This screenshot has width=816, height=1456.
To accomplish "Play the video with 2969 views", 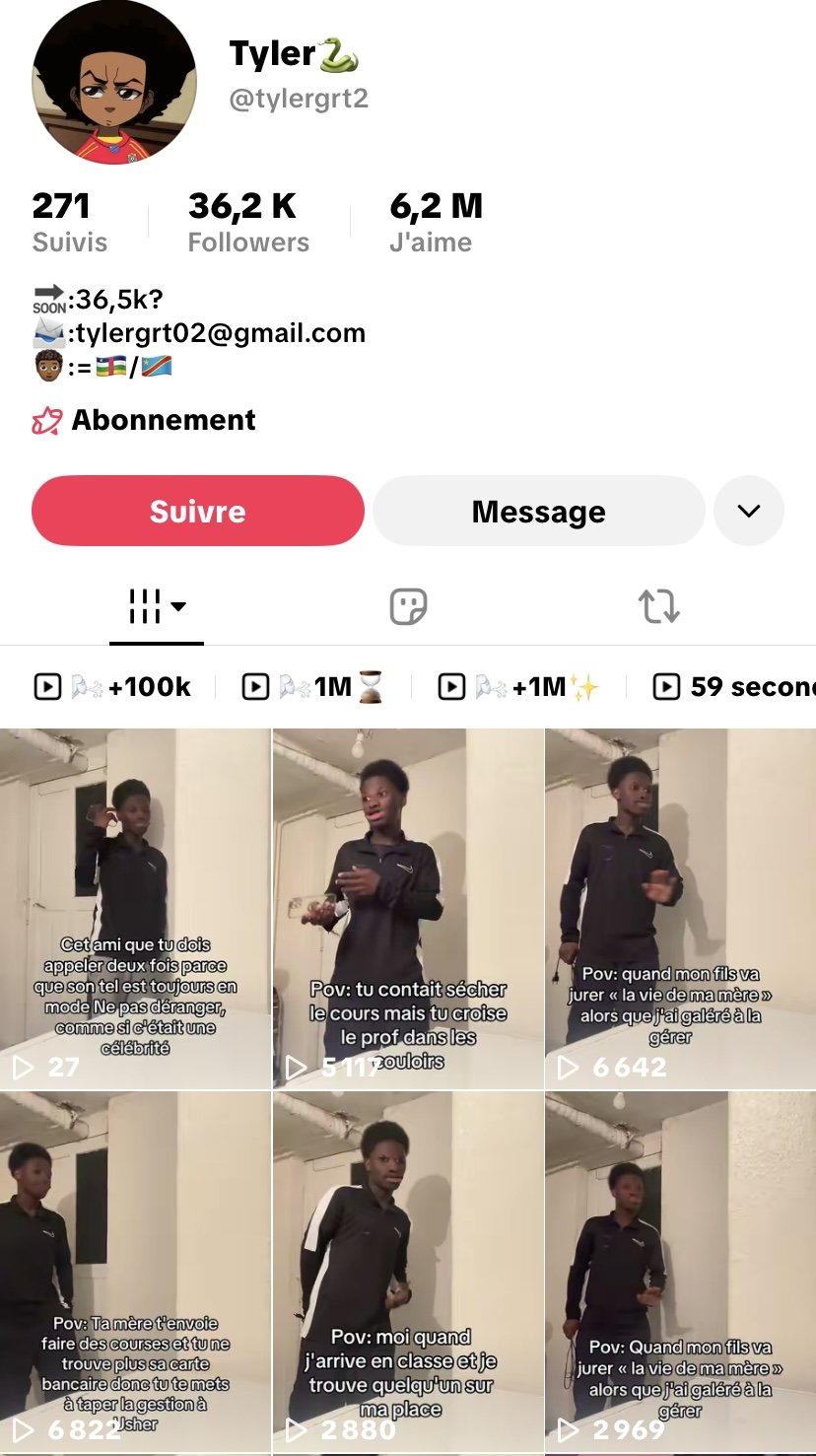I will tap(680, 1270).
